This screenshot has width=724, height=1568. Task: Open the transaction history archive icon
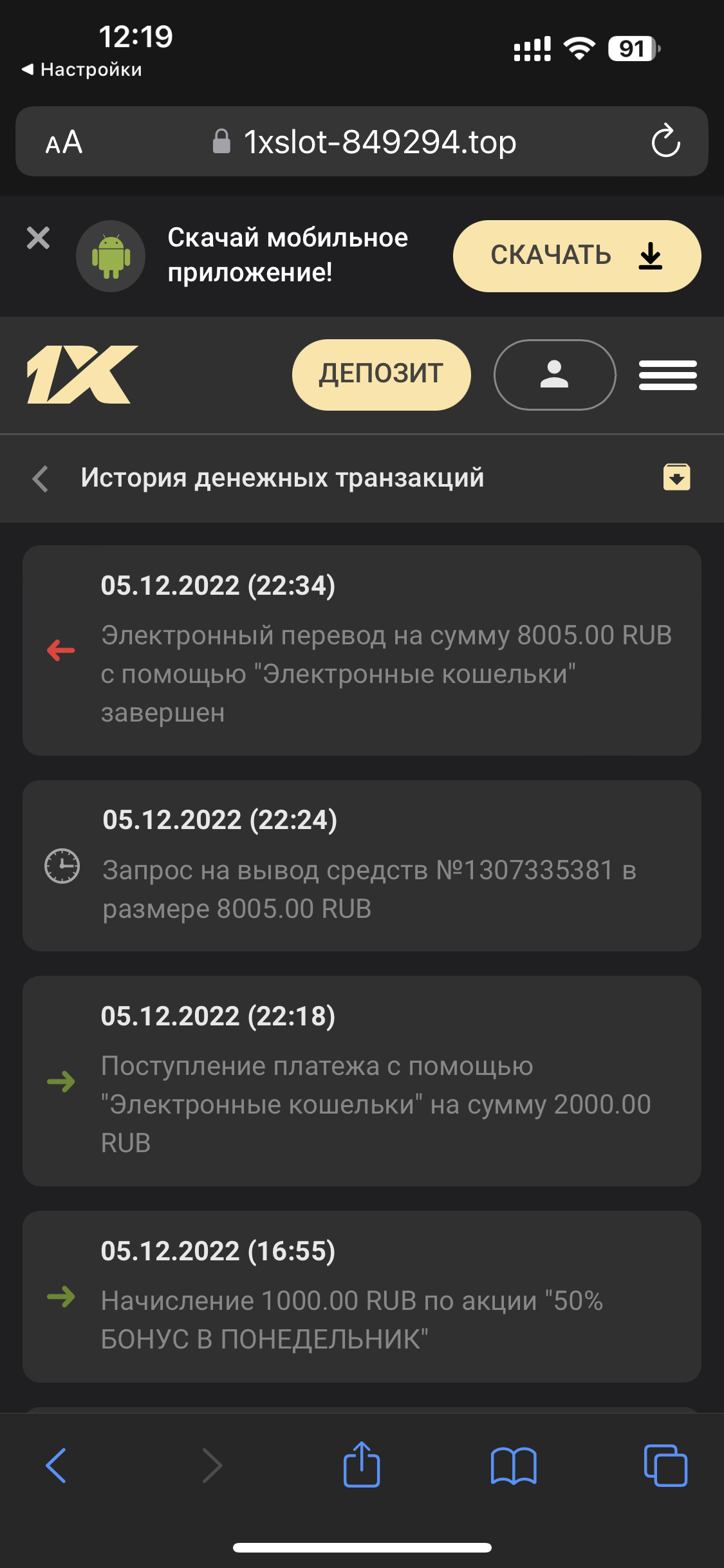coord(676,478)
